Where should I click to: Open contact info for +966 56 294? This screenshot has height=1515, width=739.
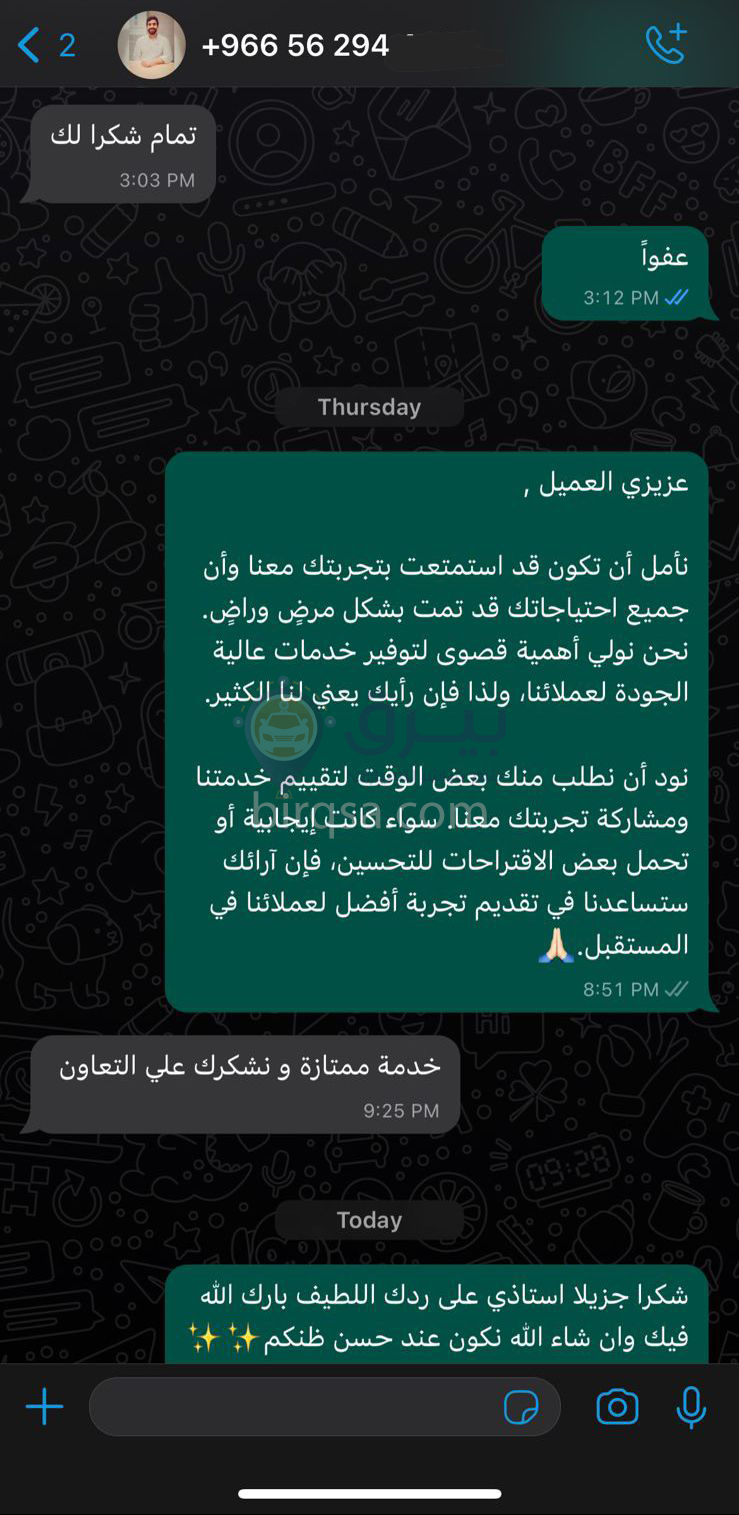(x=295, y=45)
